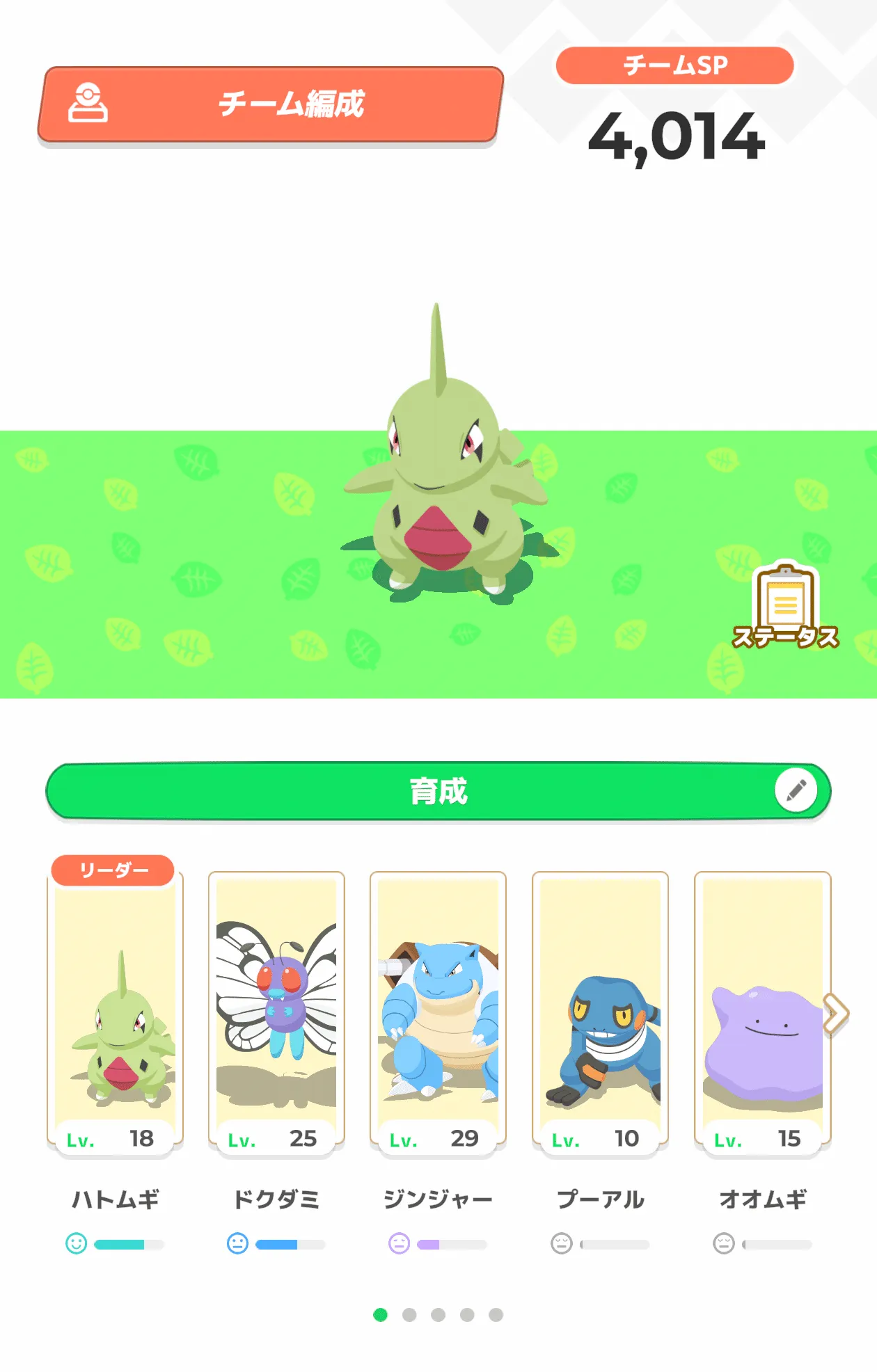Tap the pencil icon to rename 育成 team
877x1372 pixels.
click(x=796, y=790)
